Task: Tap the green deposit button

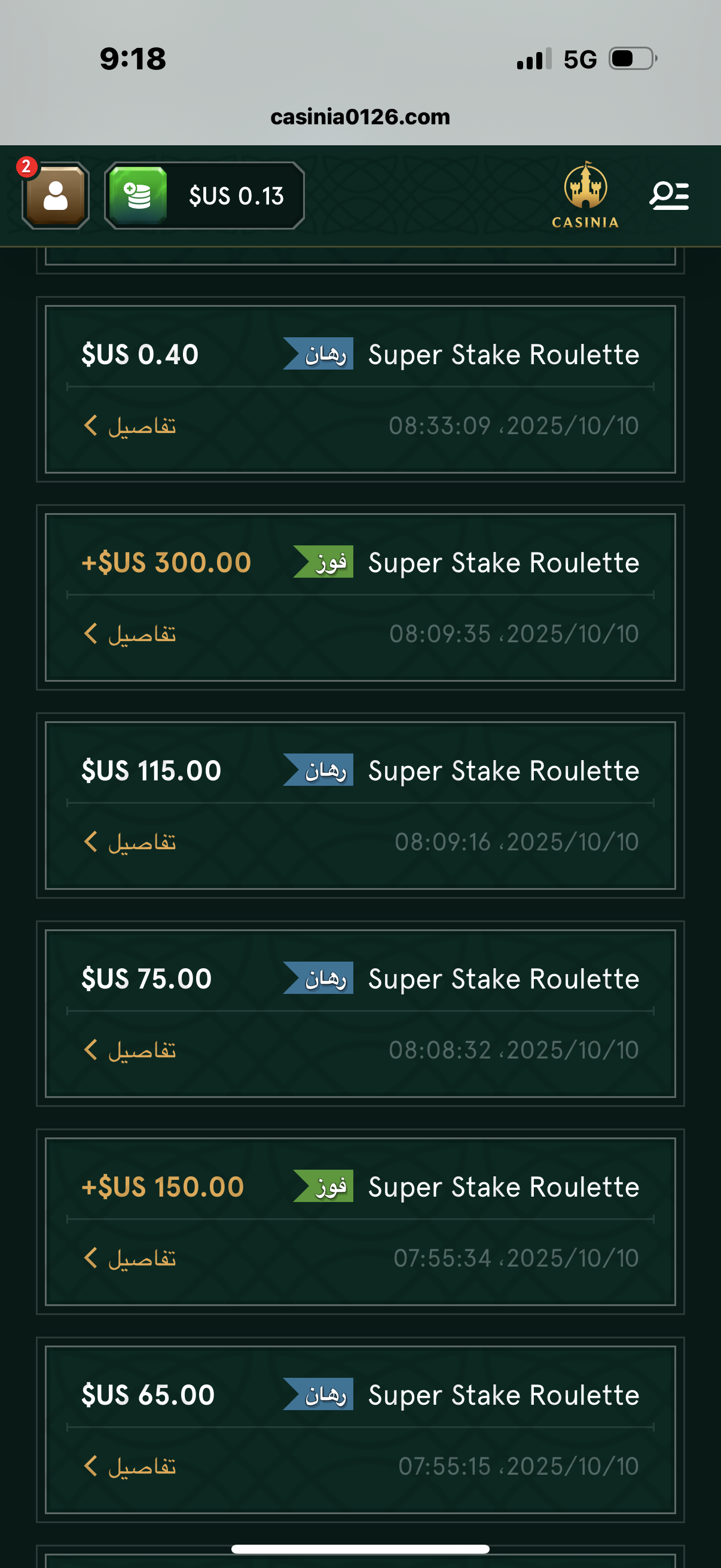Action: pos(139,196)
